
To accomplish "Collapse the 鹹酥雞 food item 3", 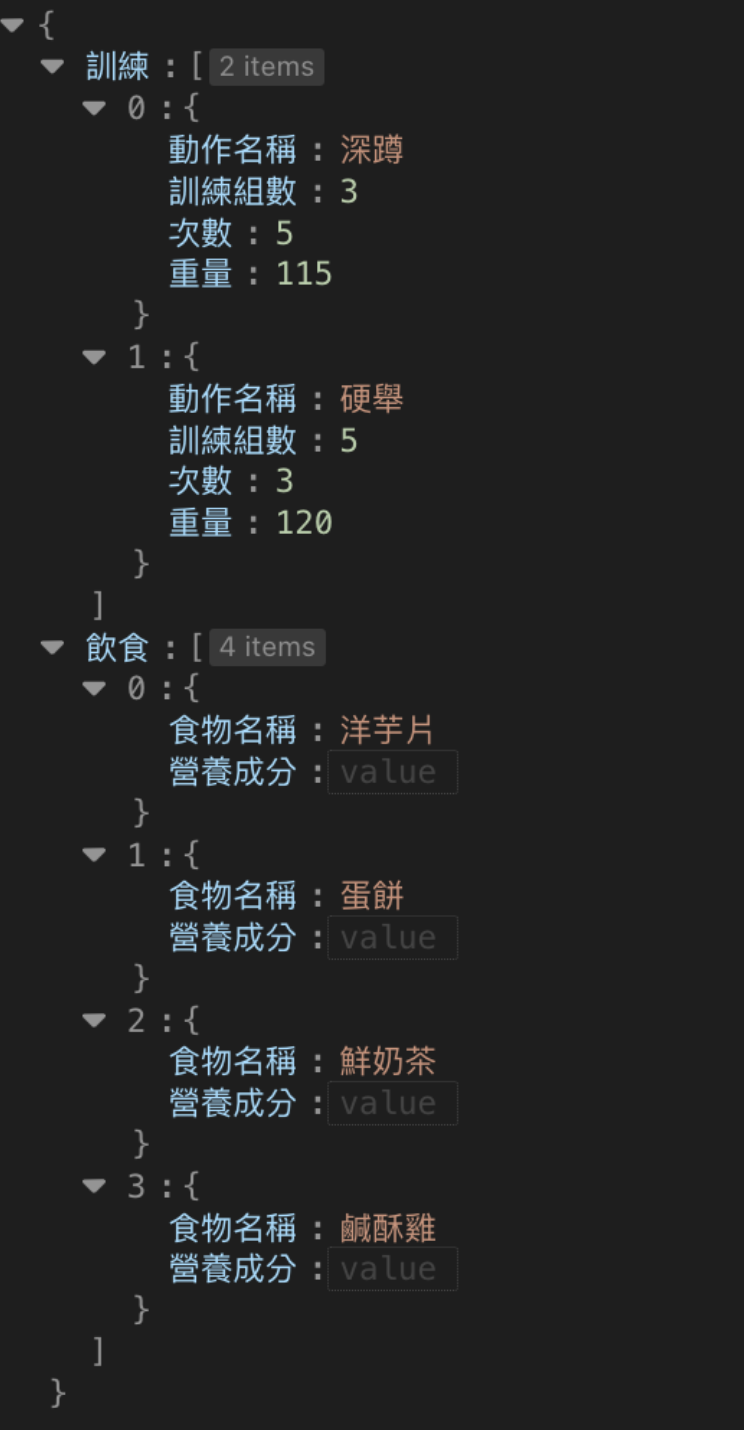I will click(x=94, y=1186).
